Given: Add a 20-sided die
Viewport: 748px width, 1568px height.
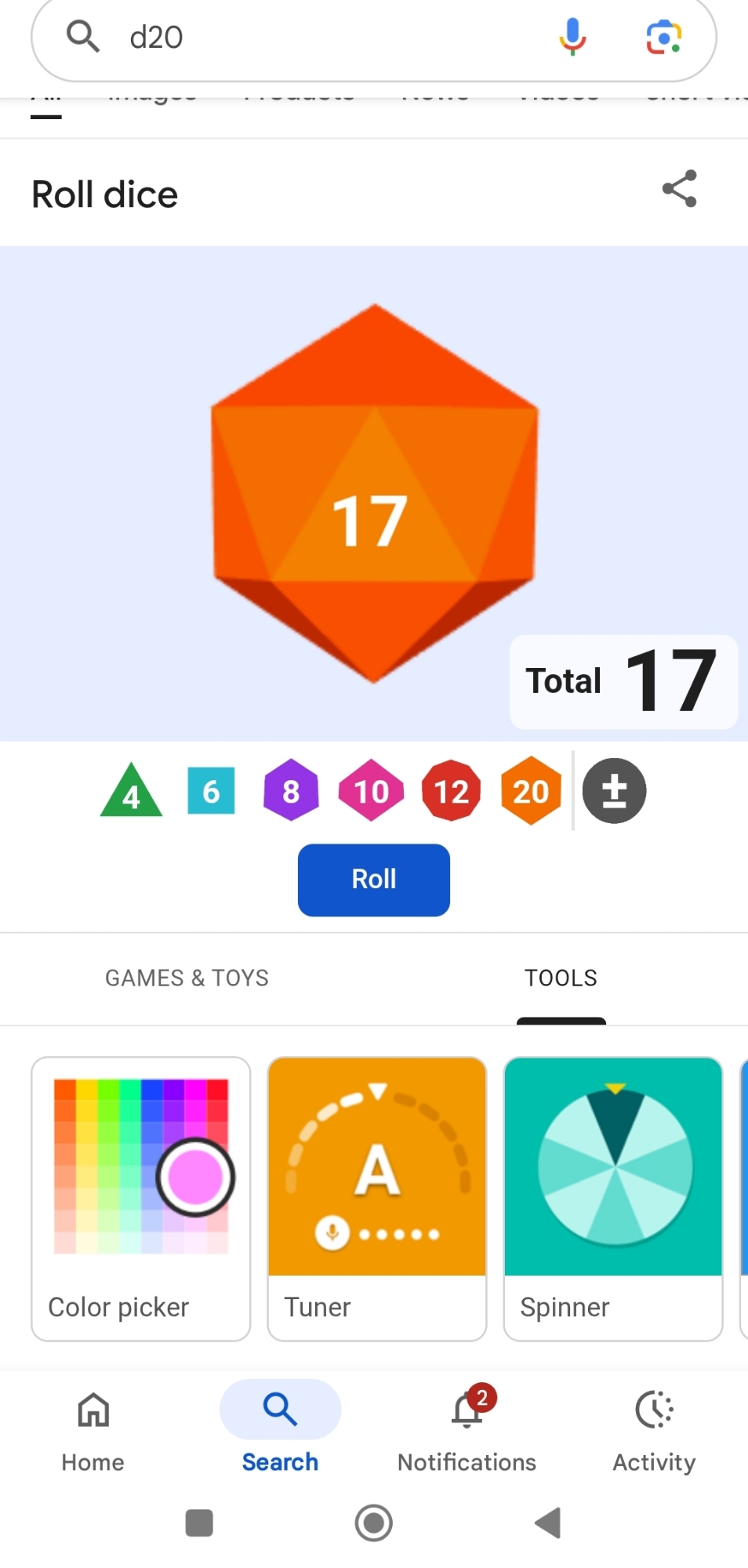Looking at the screenshot, I should (x=531, y=791).
